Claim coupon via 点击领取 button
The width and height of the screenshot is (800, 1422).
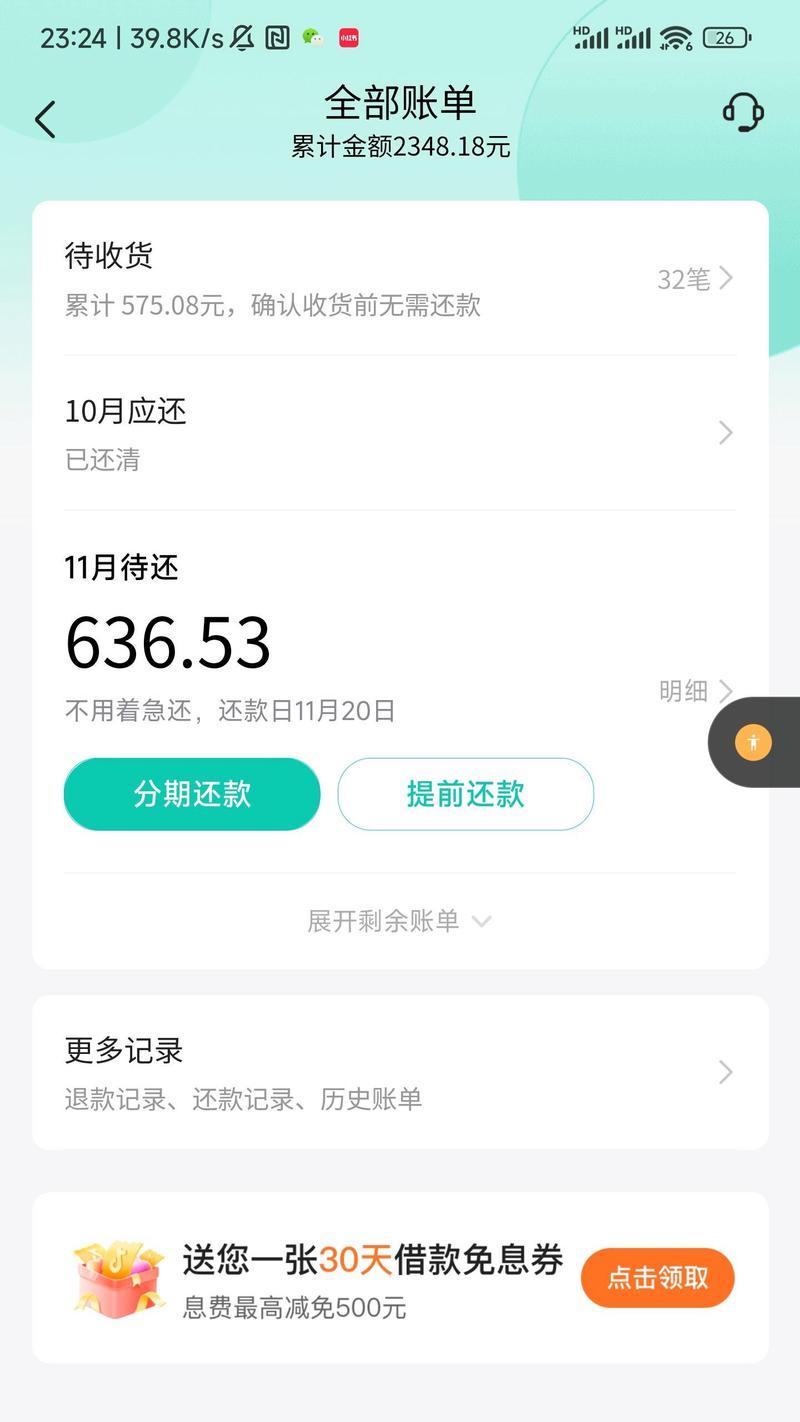click(x=657, y=1277)
